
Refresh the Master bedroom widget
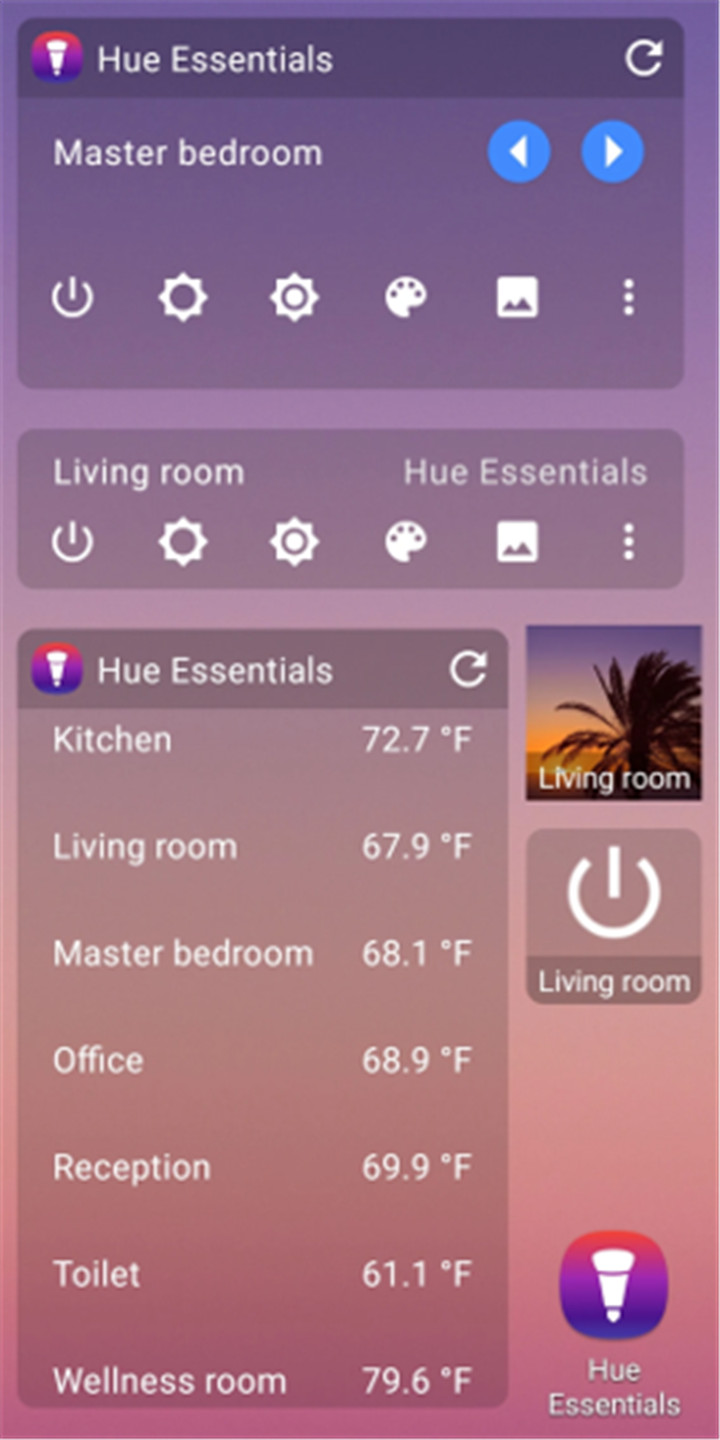[x=643, y=59]
